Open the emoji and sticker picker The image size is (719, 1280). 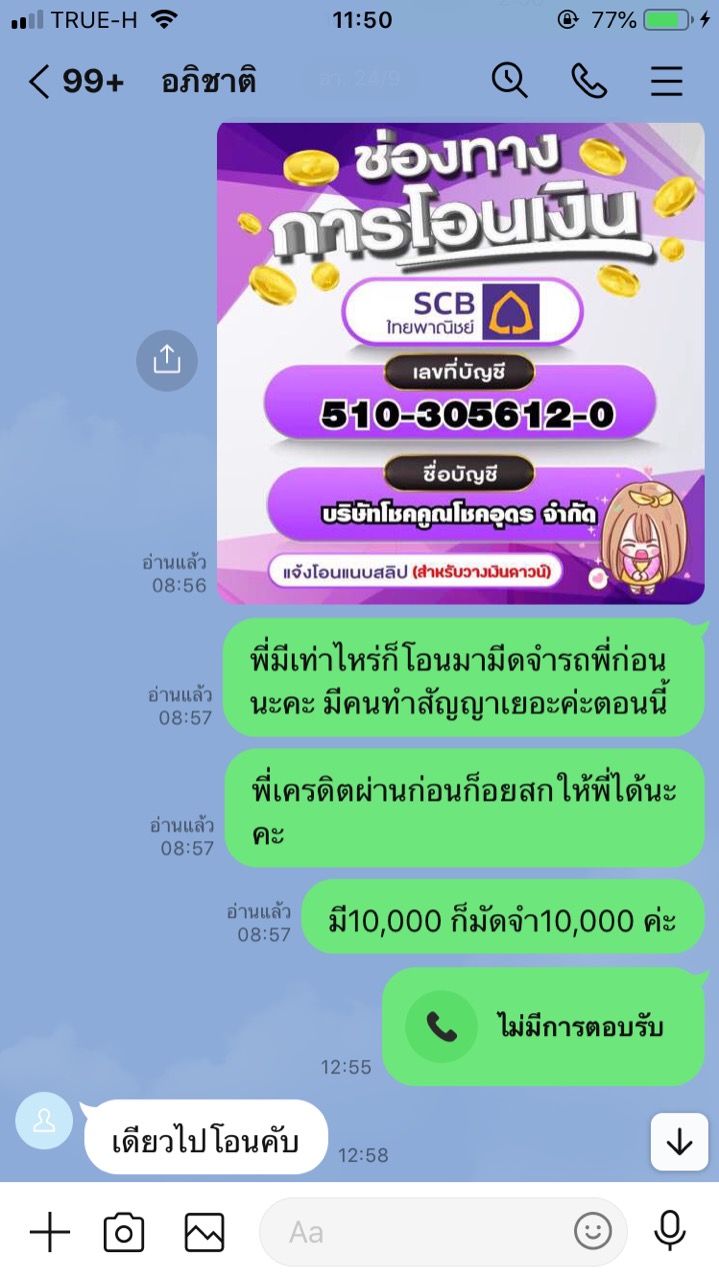tap(592, 1231)
